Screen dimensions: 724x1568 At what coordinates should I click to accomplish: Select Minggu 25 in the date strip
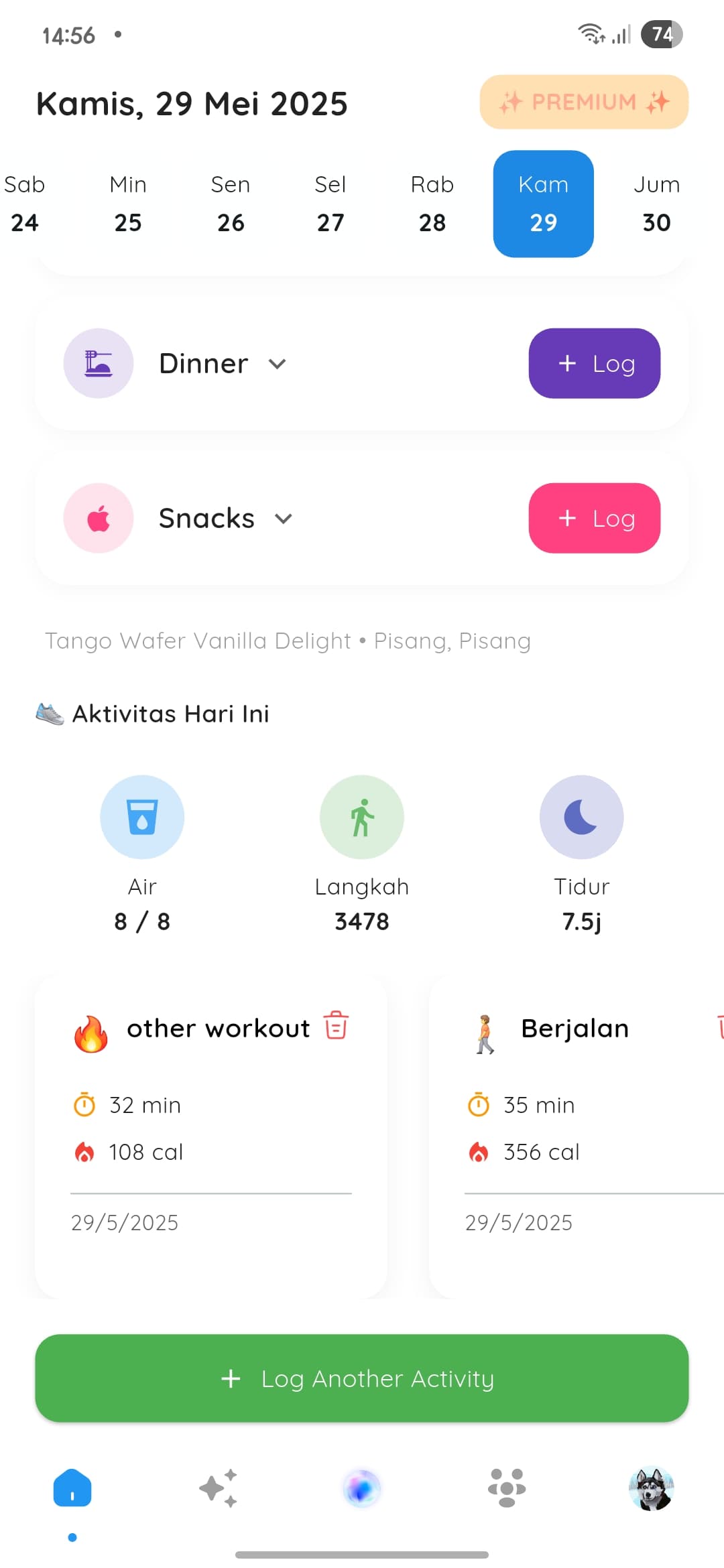(127, 204)
